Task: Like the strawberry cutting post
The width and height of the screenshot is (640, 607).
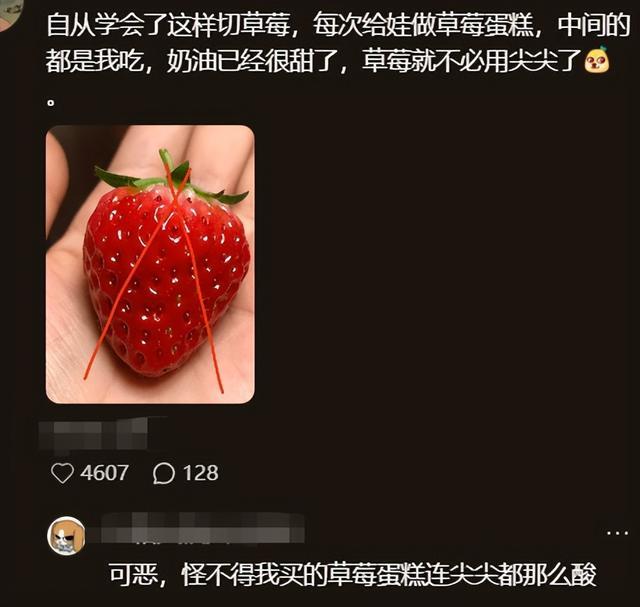Action: 63,472
